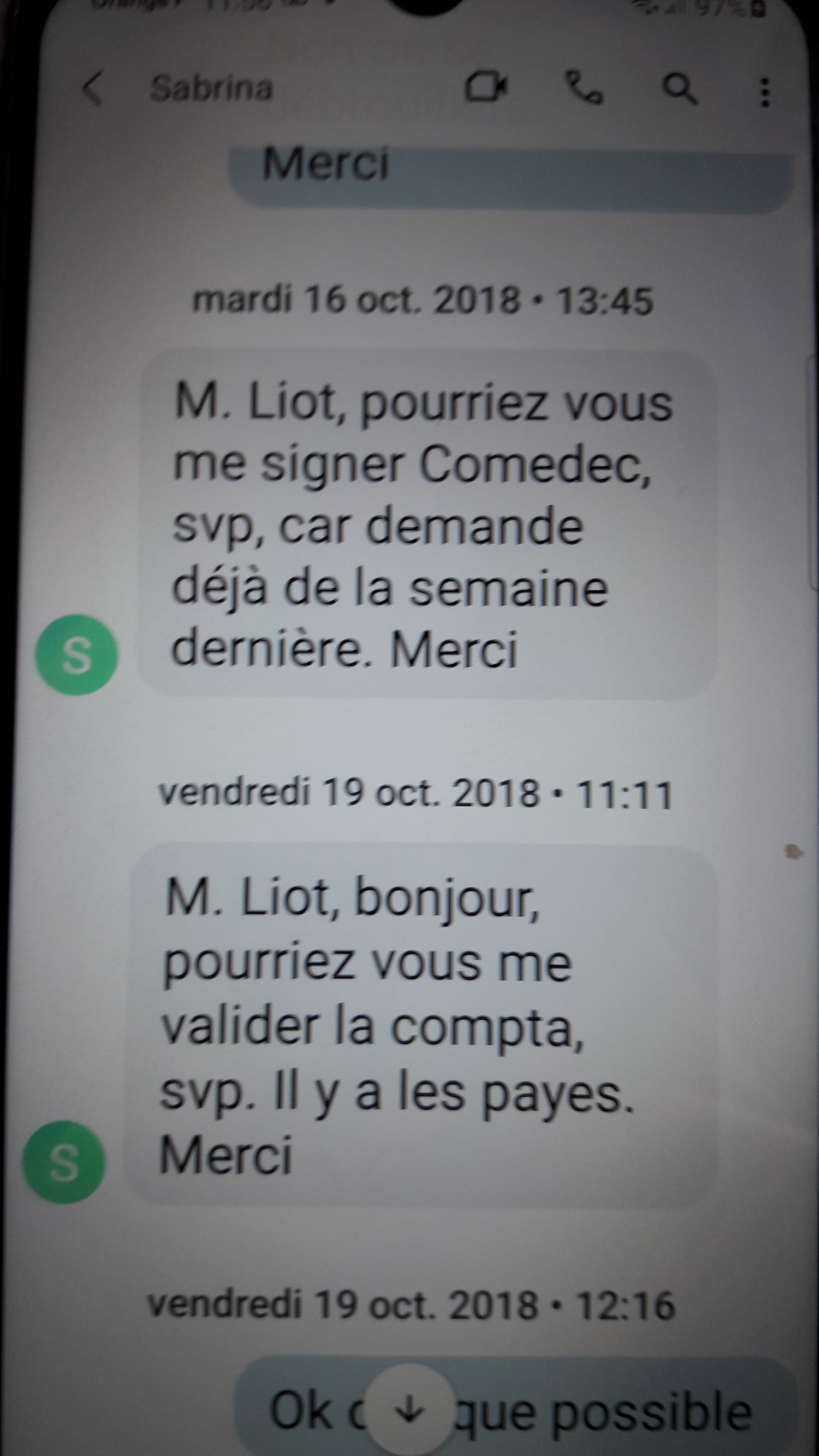Image resolution: width=819 pixels, height=1456 pixels.
Task: Open Sabrina's avatar beside Comedec message
Action: tap(77, 655)
